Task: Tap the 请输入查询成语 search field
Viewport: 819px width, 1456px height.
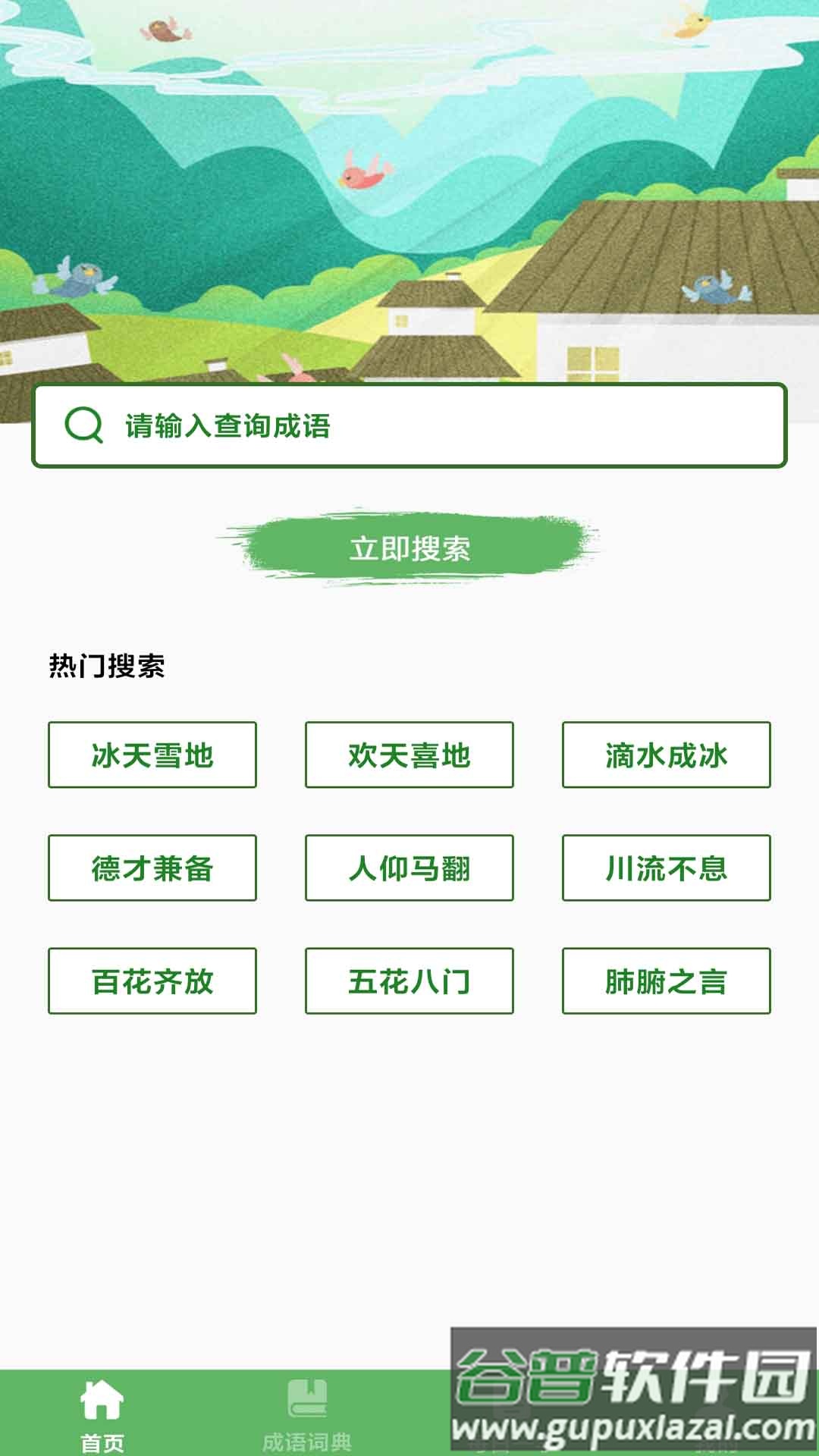Action: (409, 425)
